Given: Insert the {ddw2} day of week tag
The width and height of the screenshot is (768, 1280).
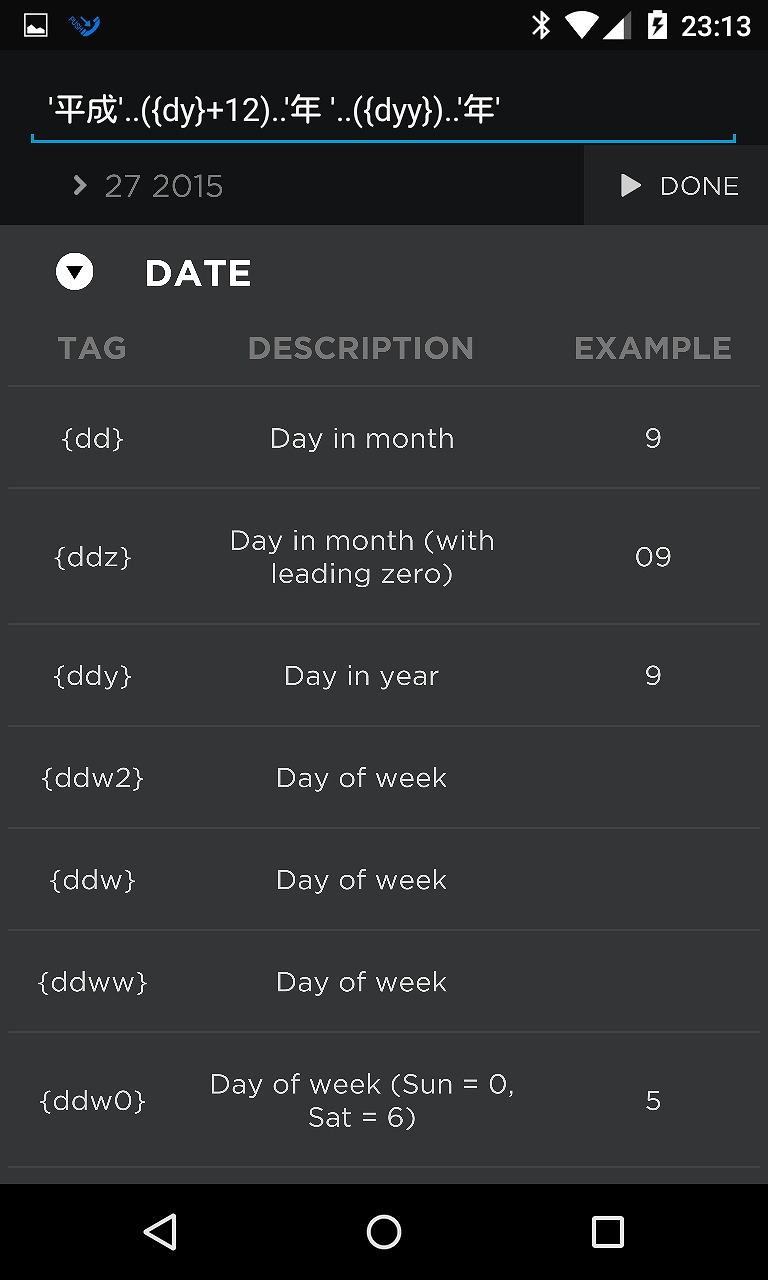Looking at the screenshot, I should click(384, 778).
